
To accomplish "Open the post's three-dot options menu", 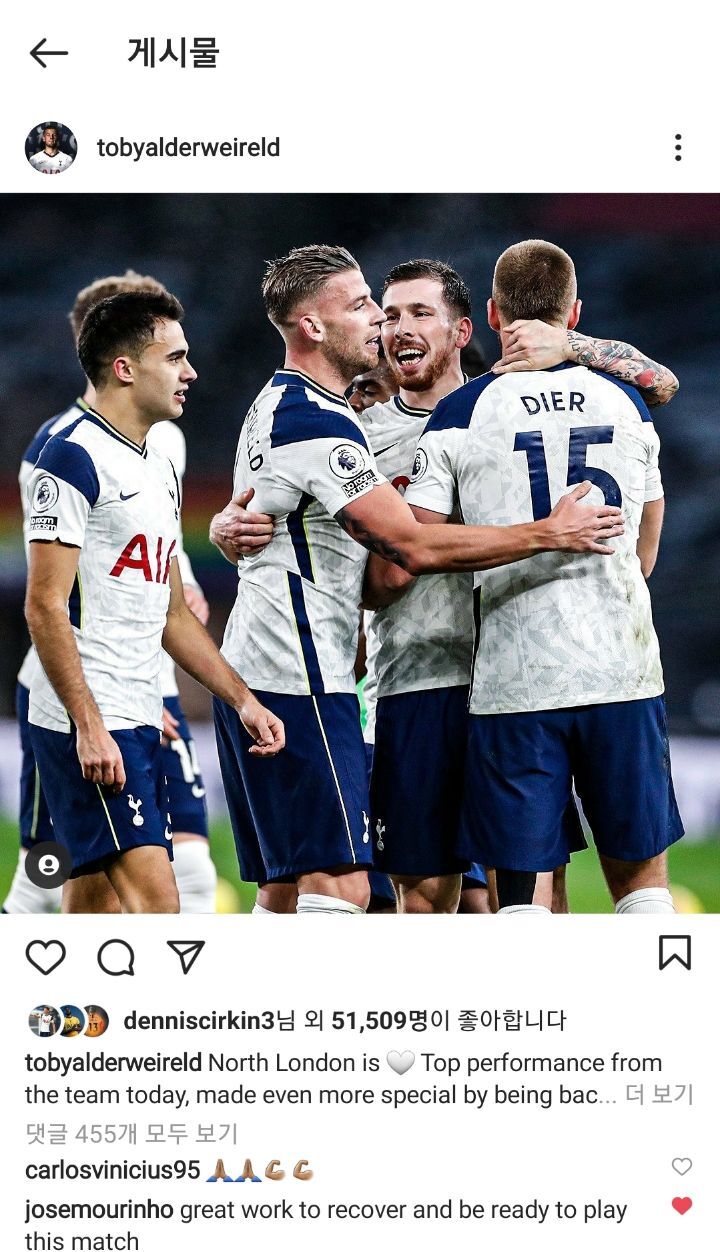I will click(x=678, y=148).
